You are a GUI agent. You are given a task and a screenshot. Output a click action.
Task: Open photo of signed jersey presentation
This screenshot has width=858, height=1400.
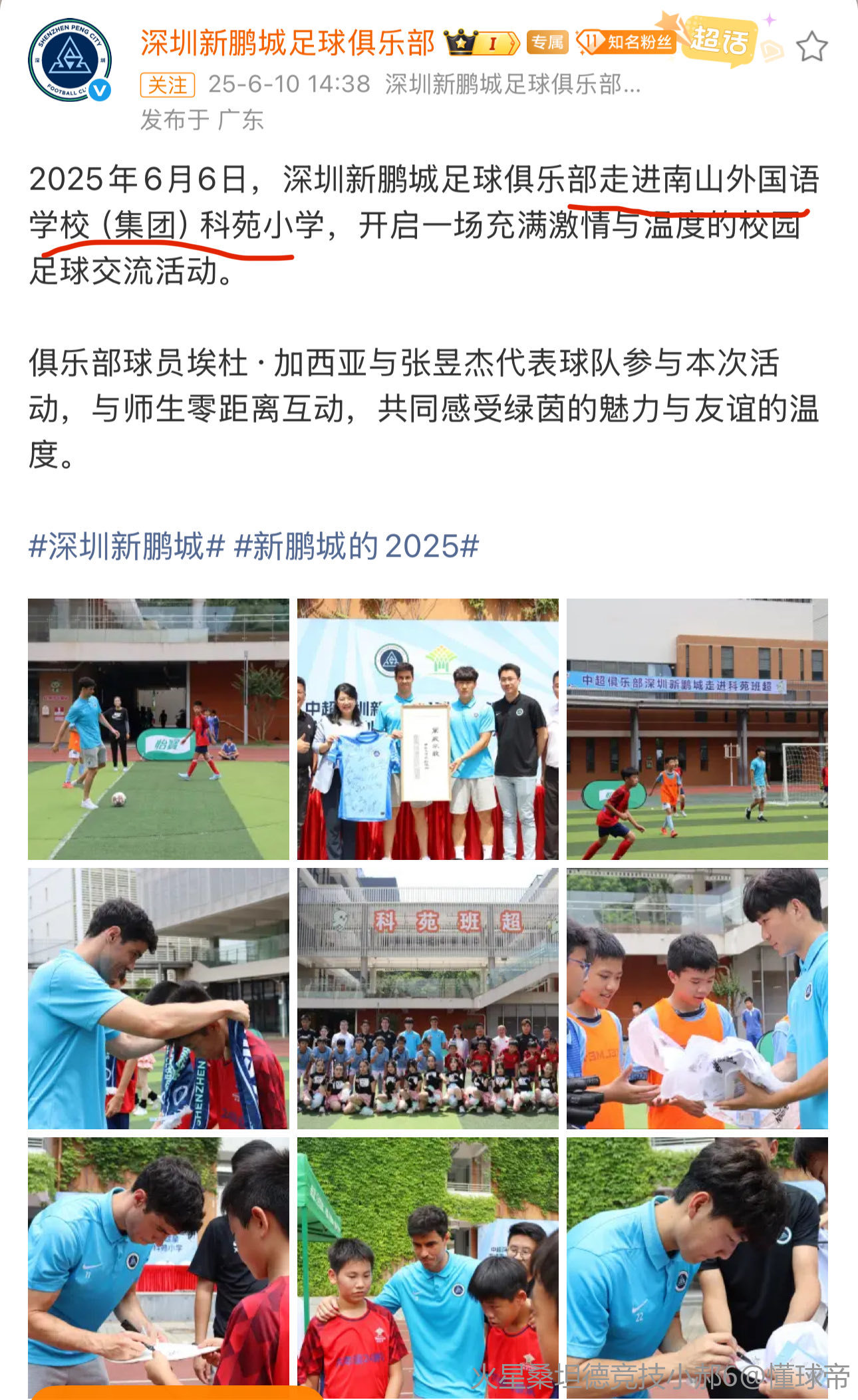(428, 729)
